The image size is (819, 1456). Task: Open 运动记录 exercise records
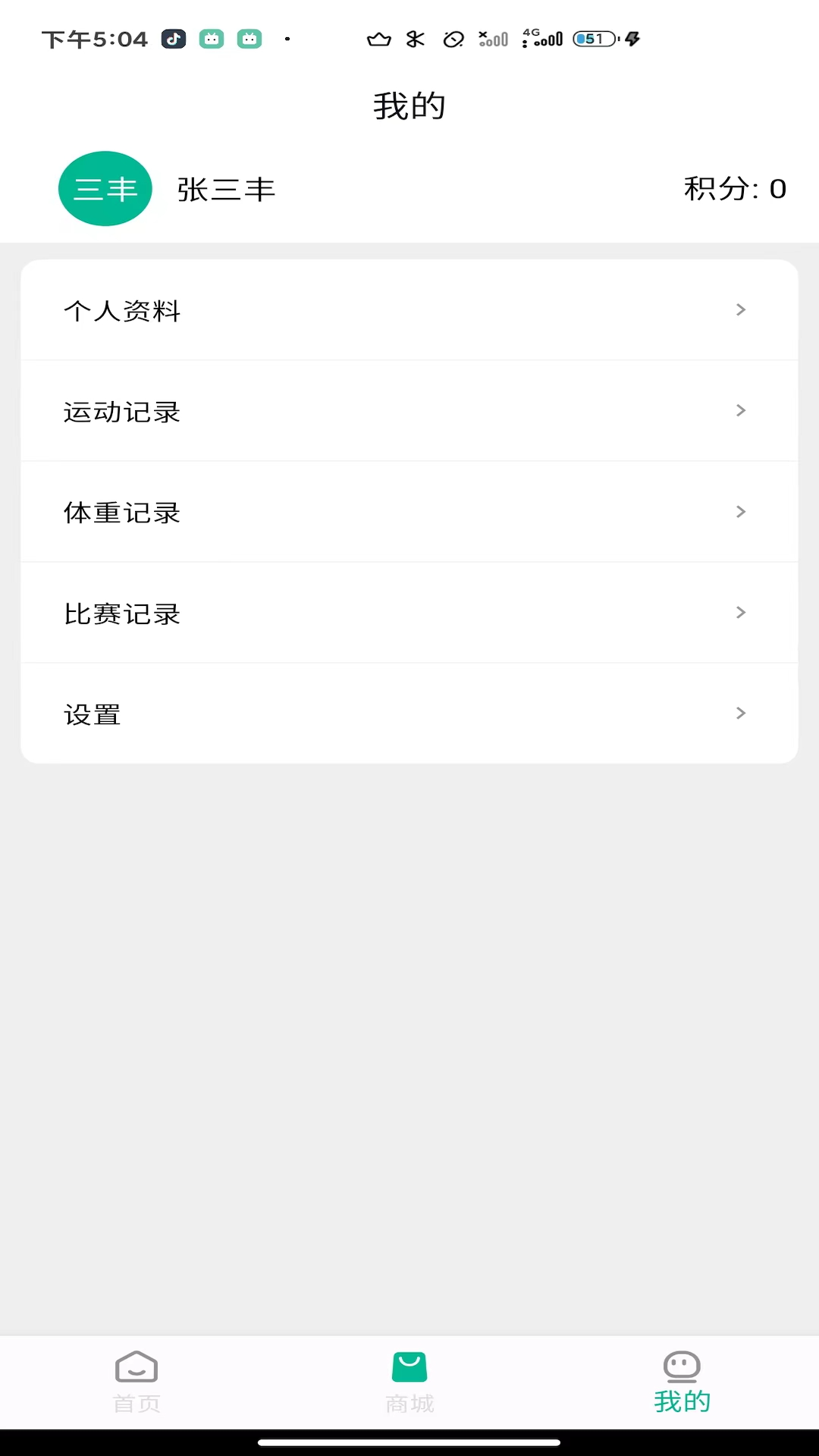point(409,411)
